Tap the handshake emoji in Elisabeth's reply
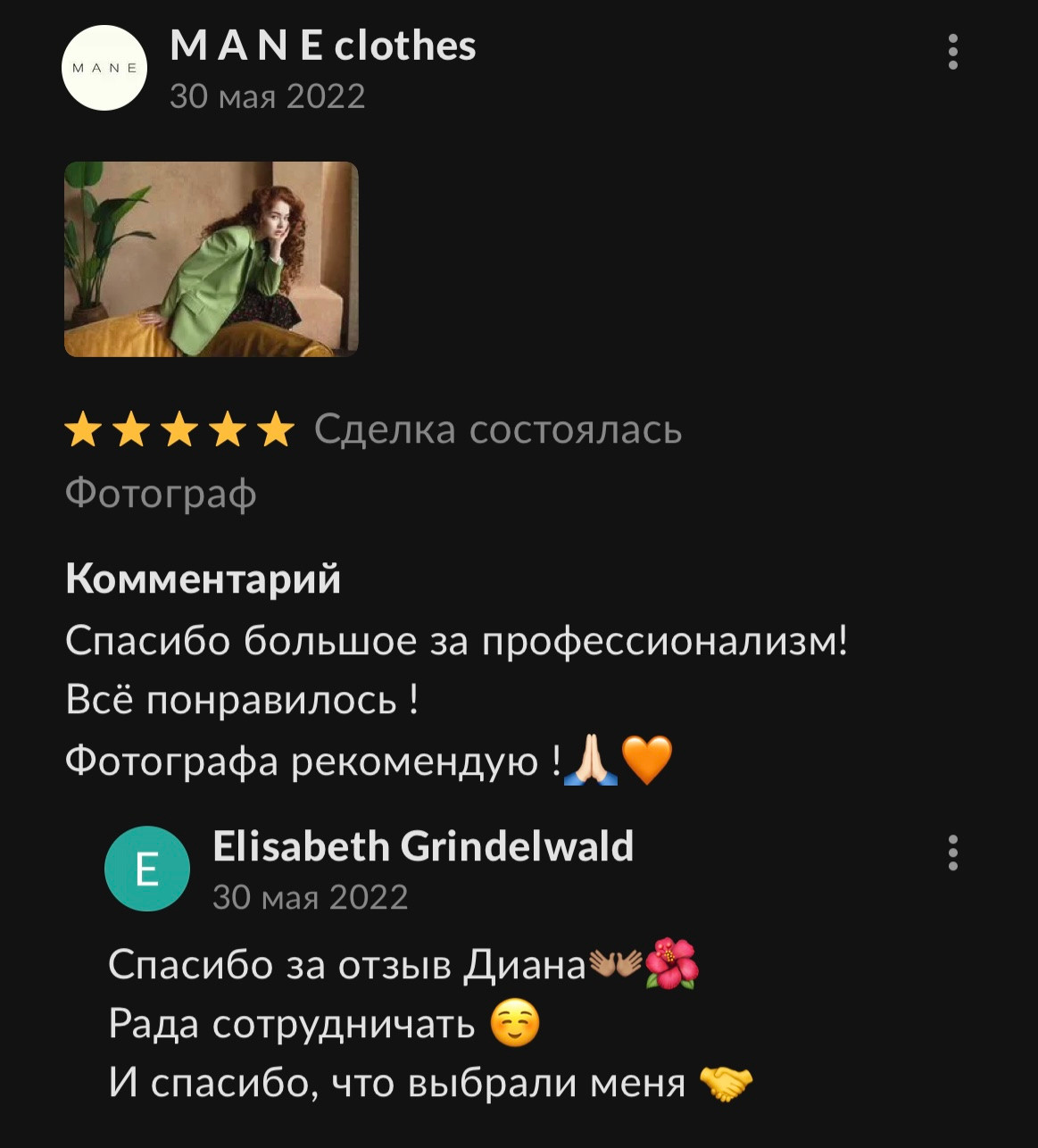The width and height of the screenshot is (1038, 1148). 727,1082
